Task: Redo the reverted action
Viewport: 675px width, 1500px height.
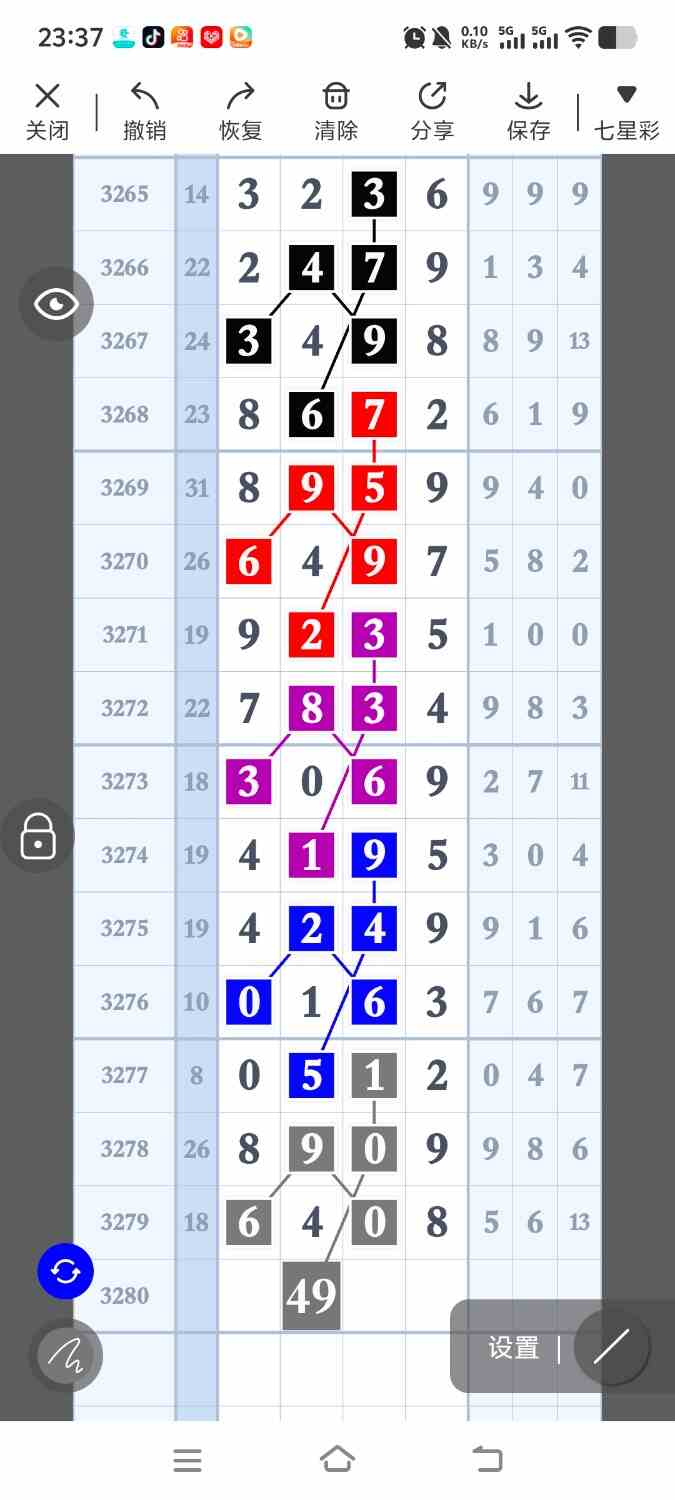Action: (240, 111)
